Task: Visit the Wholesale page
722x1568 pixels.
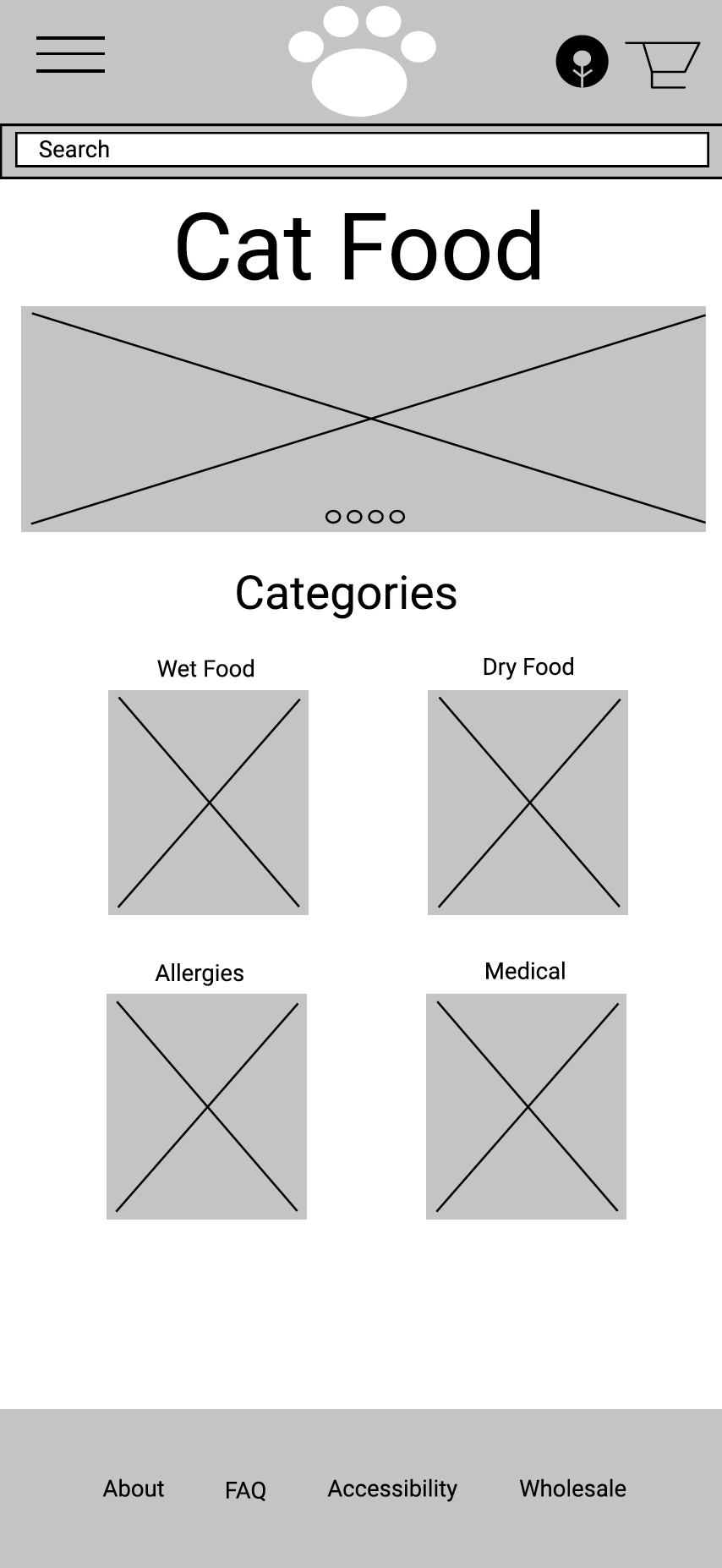Action: point(572,1489)
